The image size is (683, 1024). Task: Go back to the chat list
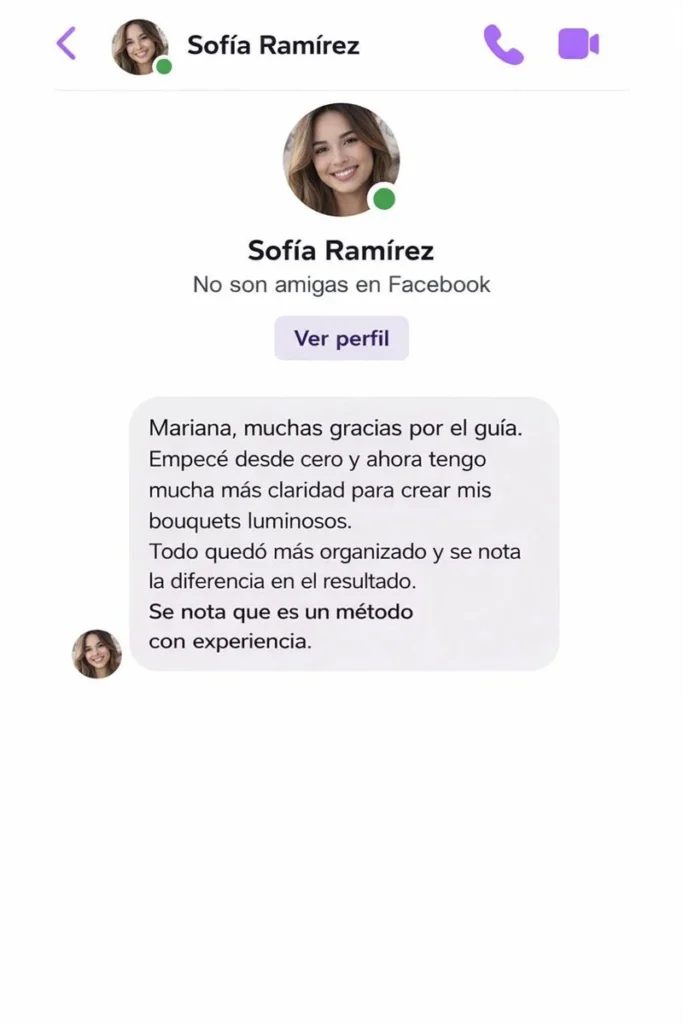coord(66,44)
